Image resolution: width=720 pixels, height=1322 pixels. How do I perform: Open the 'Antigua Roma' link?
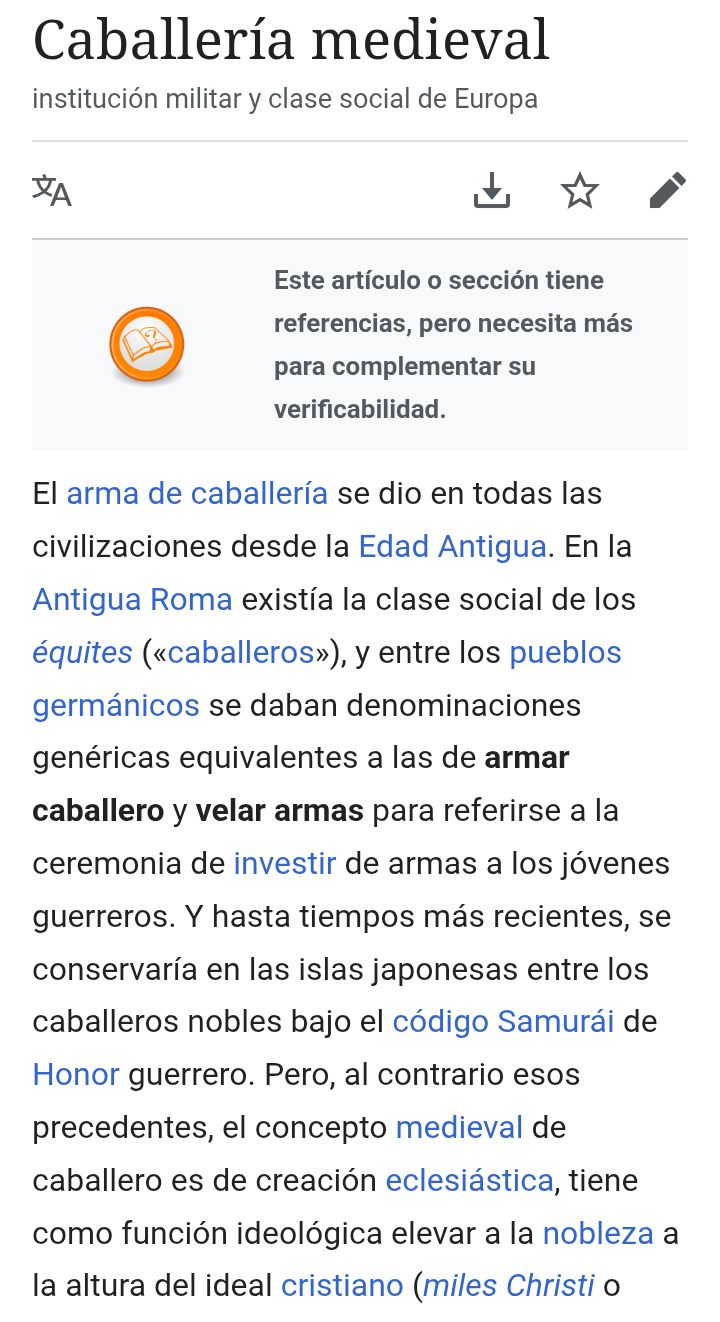pyautogui.click(x=132, y=600)
